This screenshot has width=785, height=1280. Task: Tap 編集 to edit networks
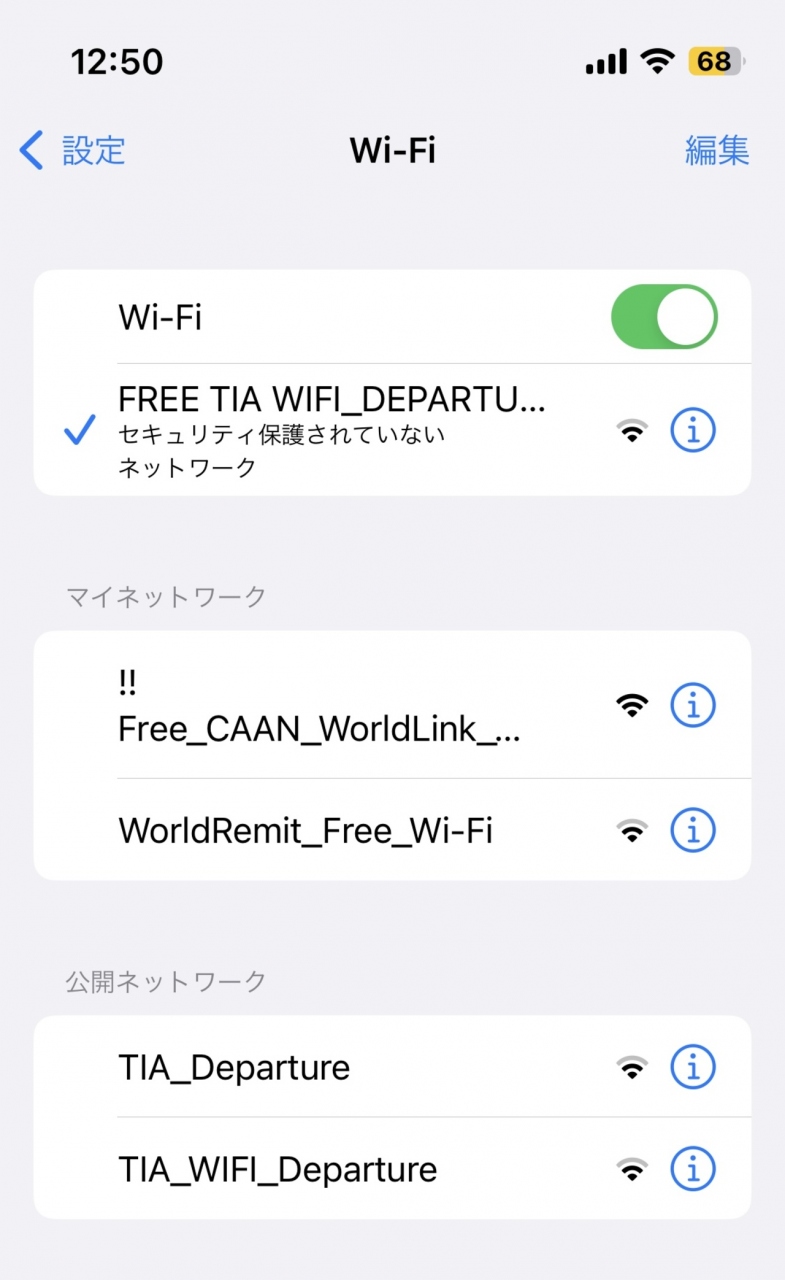[x=716, y=150]
